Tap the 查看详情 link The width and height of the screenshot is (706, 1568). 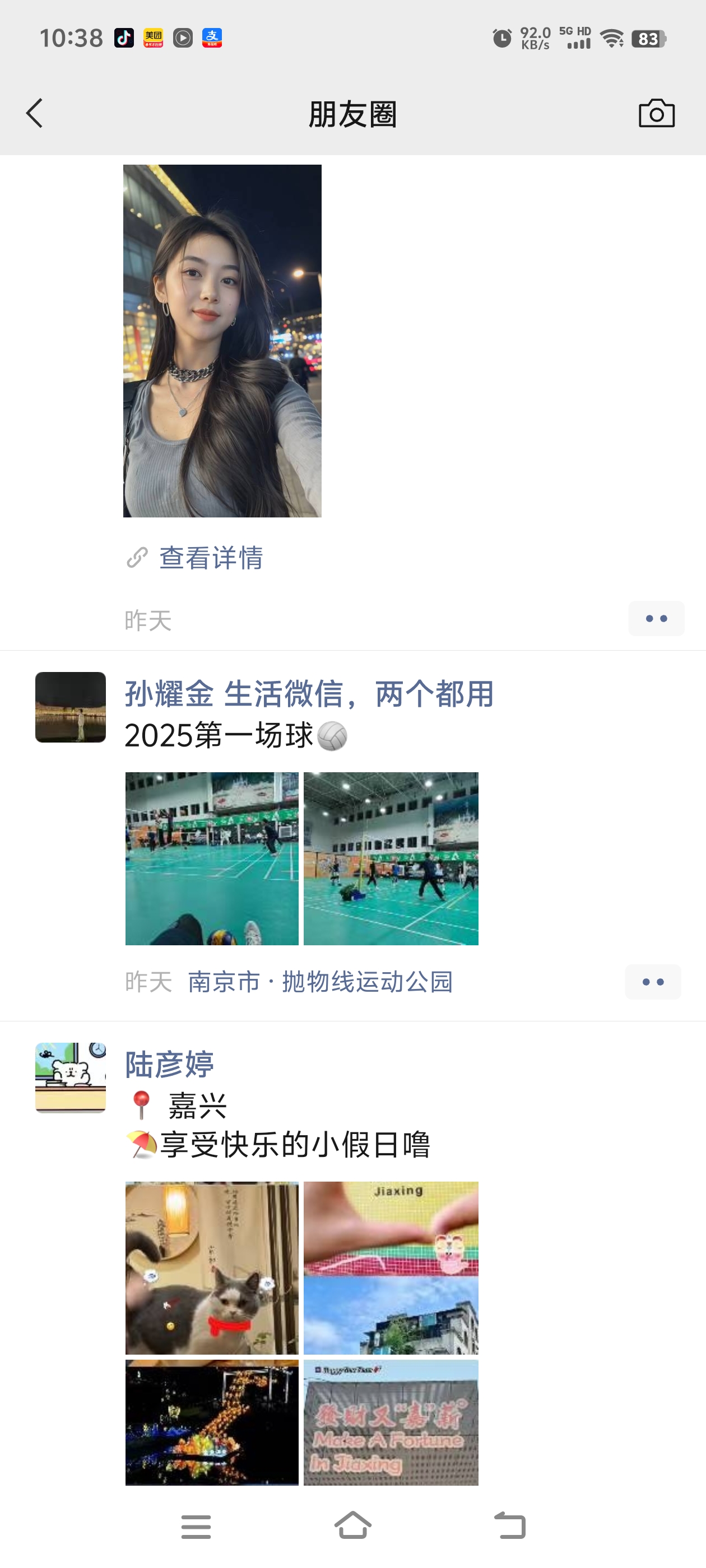pos(211,558)
